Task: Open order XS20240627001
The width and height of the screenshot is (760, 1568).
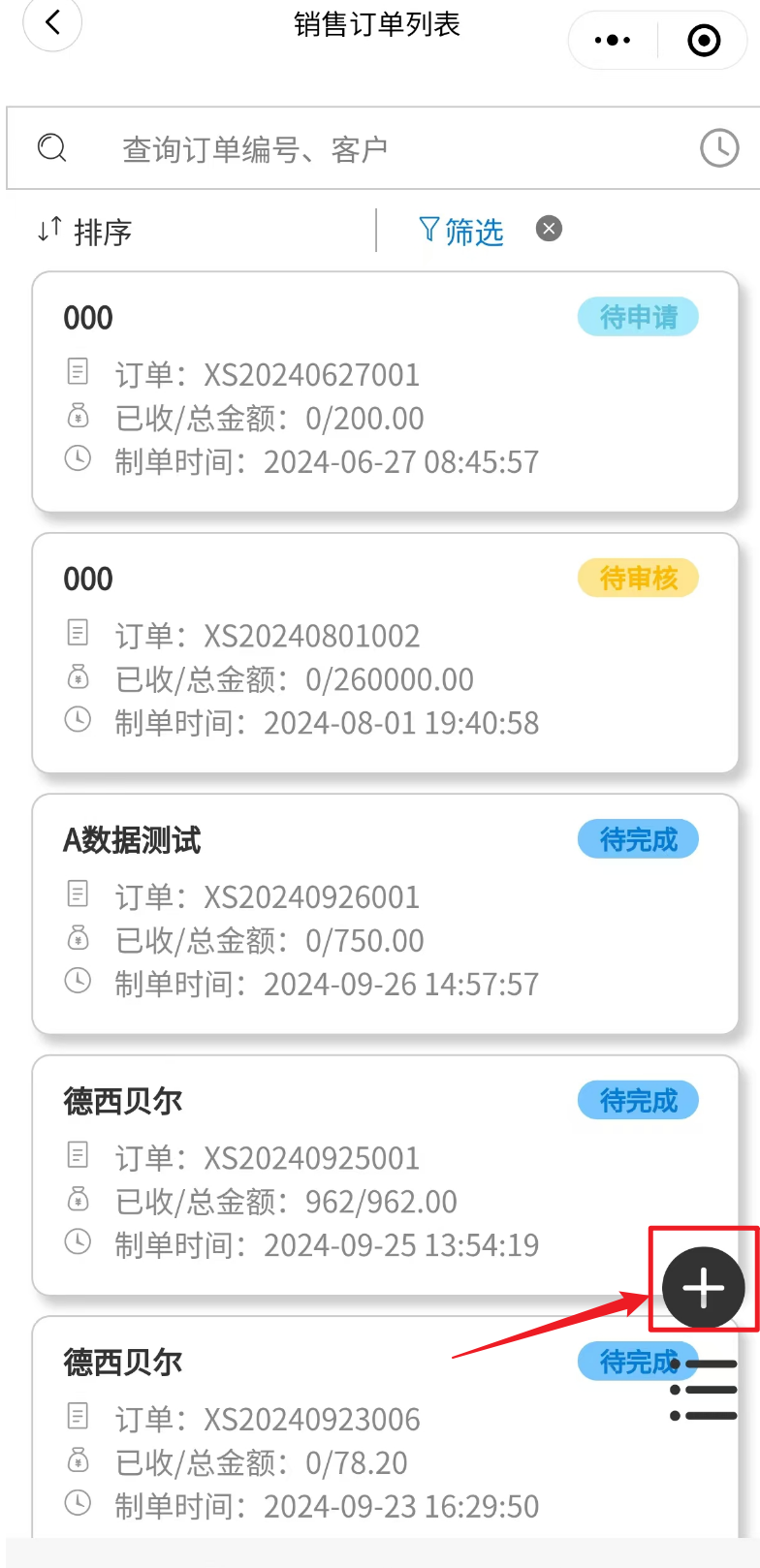Action: (x=385, y=392)
